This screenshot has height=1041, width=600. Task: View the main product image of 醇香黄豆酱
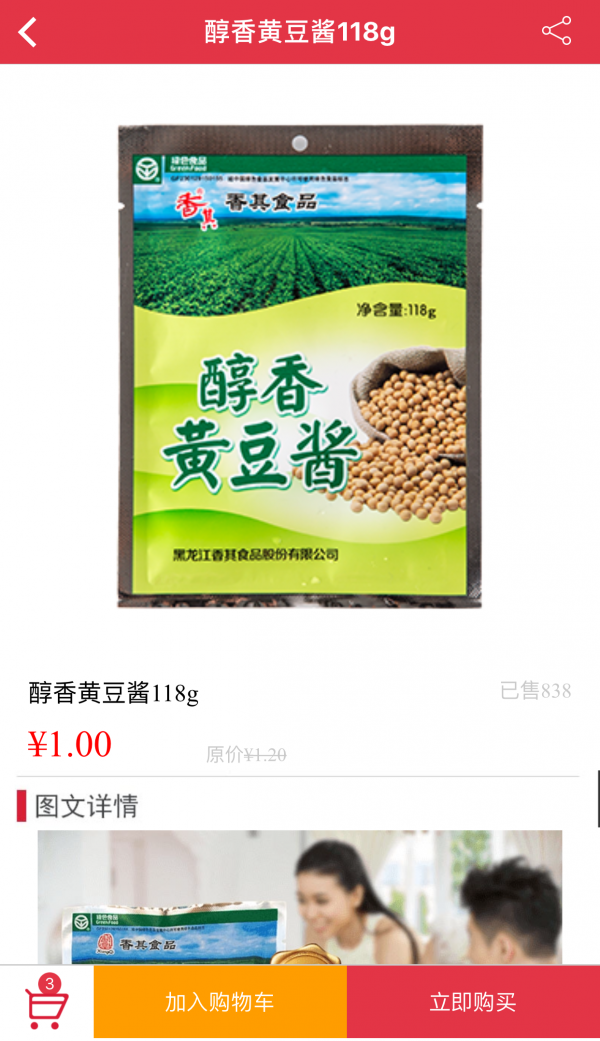tap(300, 366)
